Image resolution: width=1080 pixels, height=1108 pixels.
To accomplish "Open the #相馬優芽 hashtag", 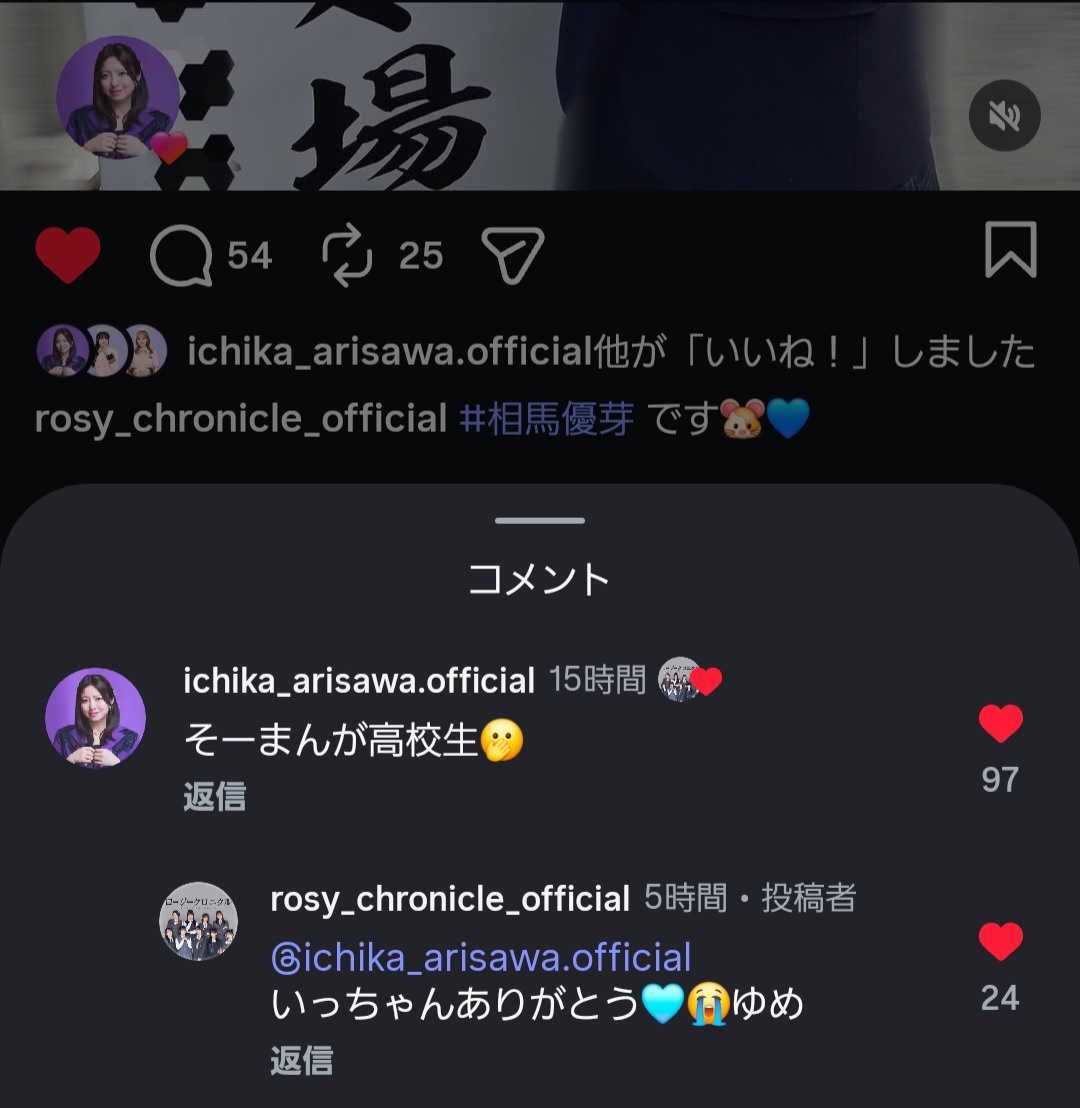I will click(x=546, y=420).
